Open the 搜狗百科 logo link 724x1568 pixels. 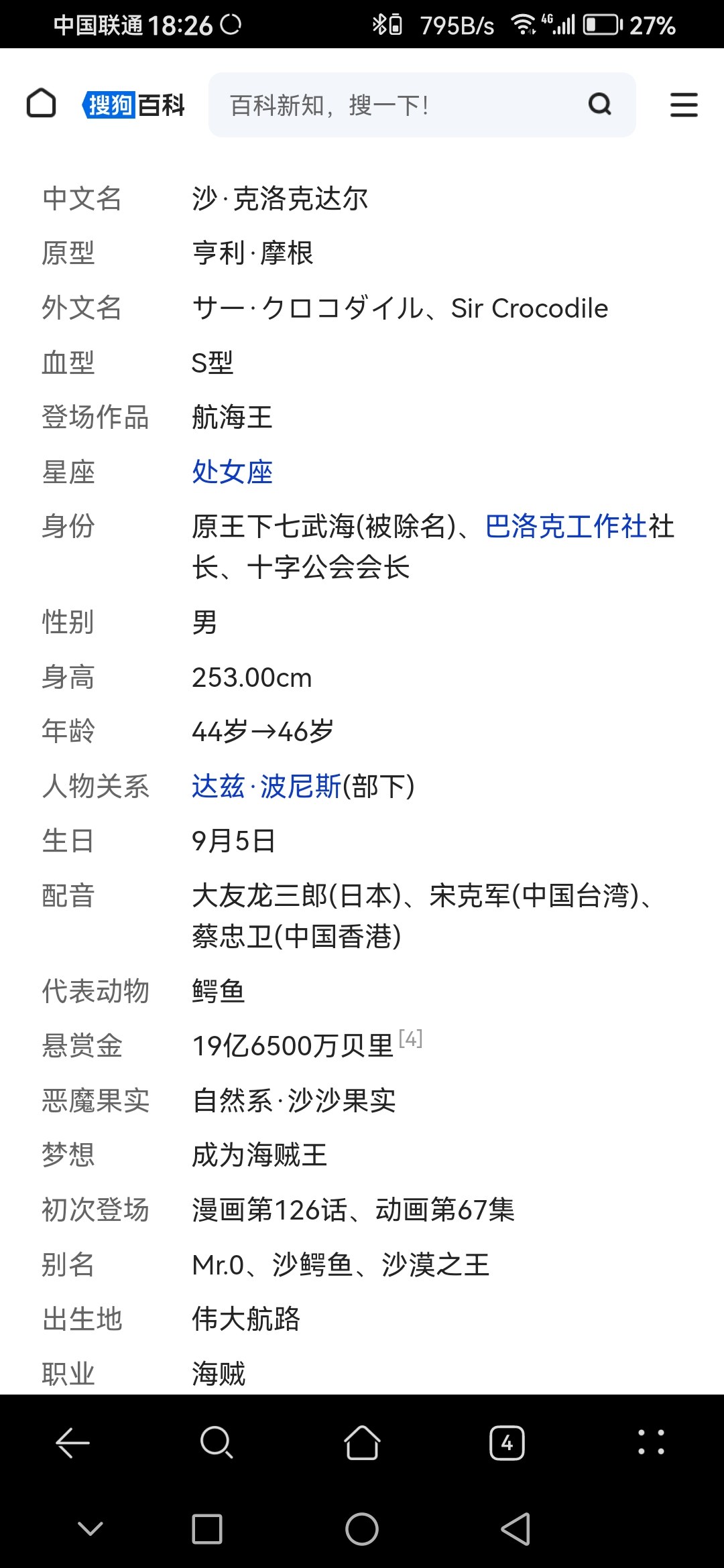click(133, 105)
